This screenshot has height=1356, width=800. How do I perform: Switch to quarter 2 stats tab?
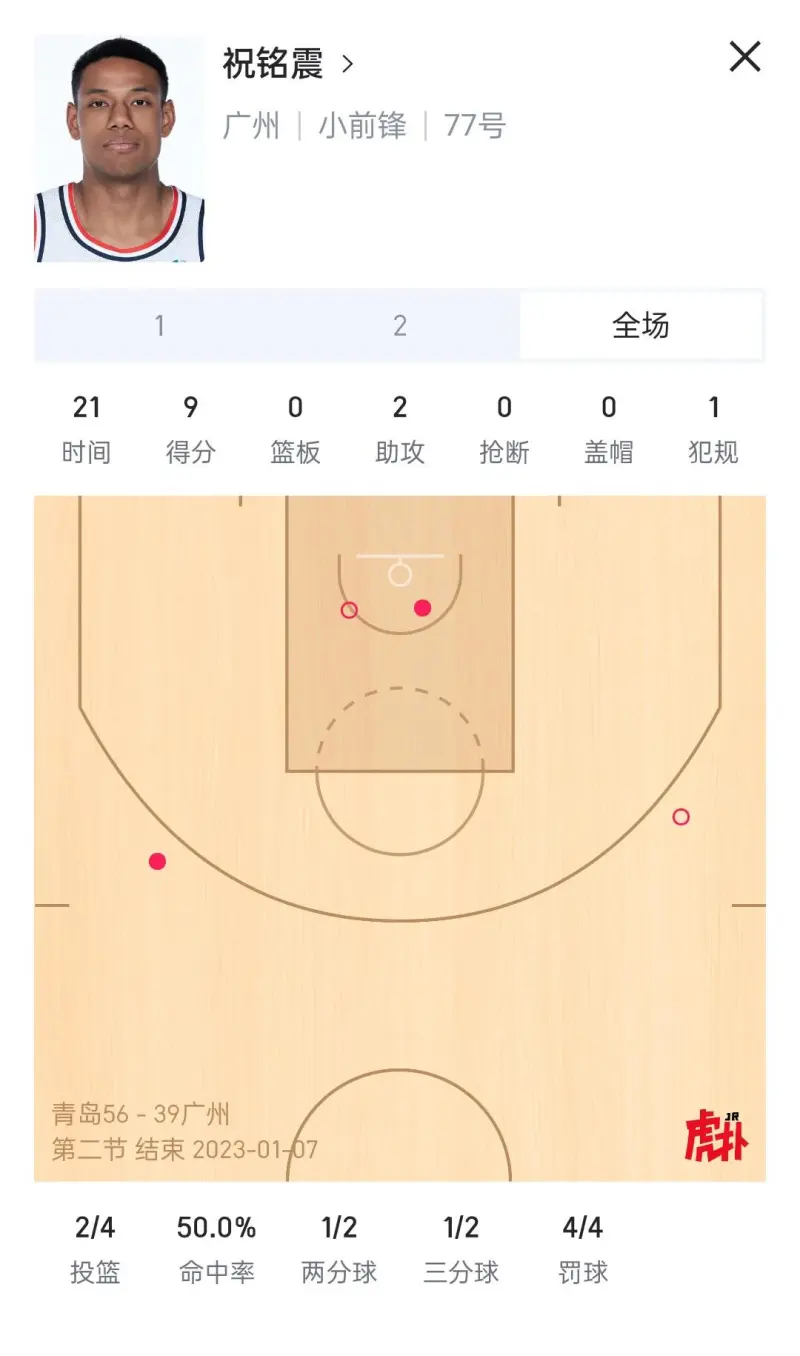400,326
